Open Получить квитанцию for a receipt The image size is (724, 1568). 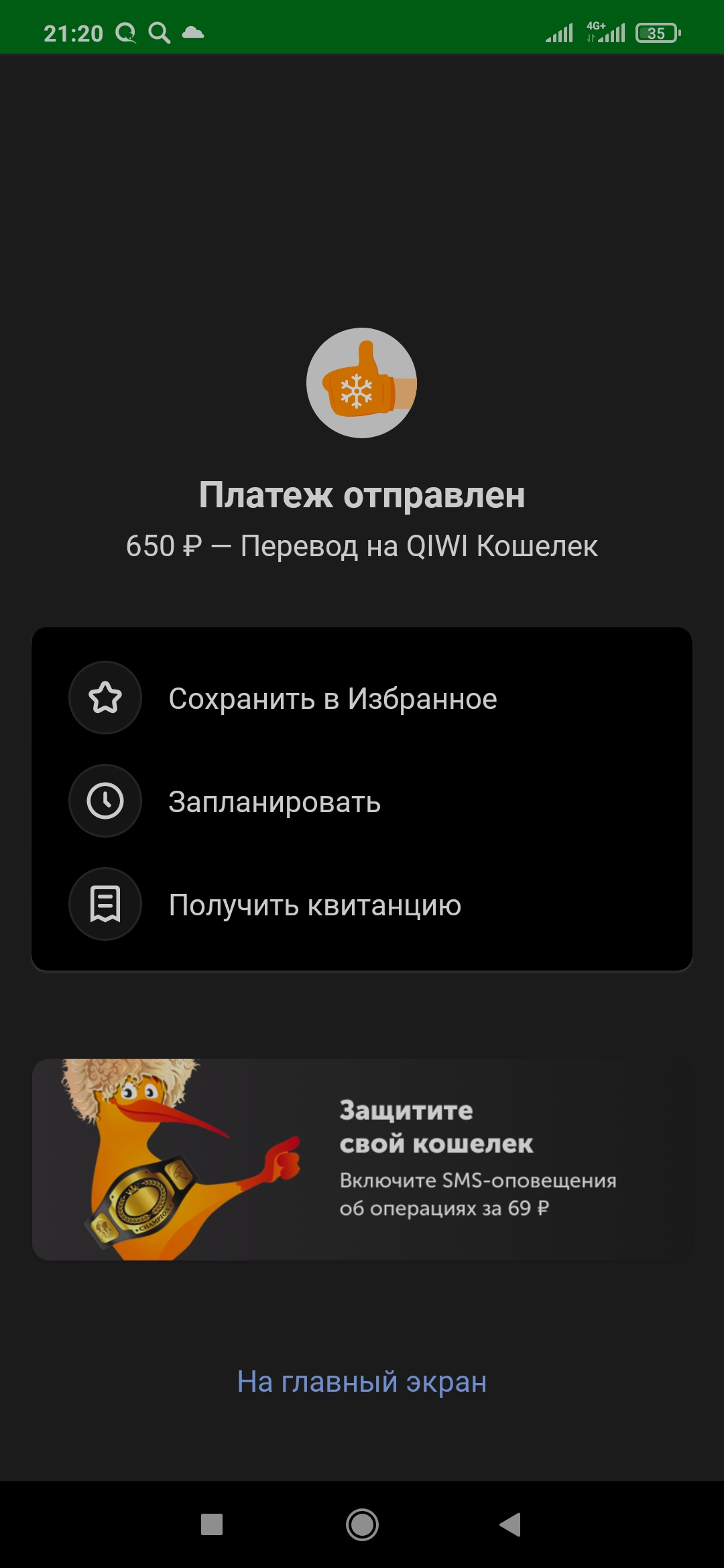362,905
